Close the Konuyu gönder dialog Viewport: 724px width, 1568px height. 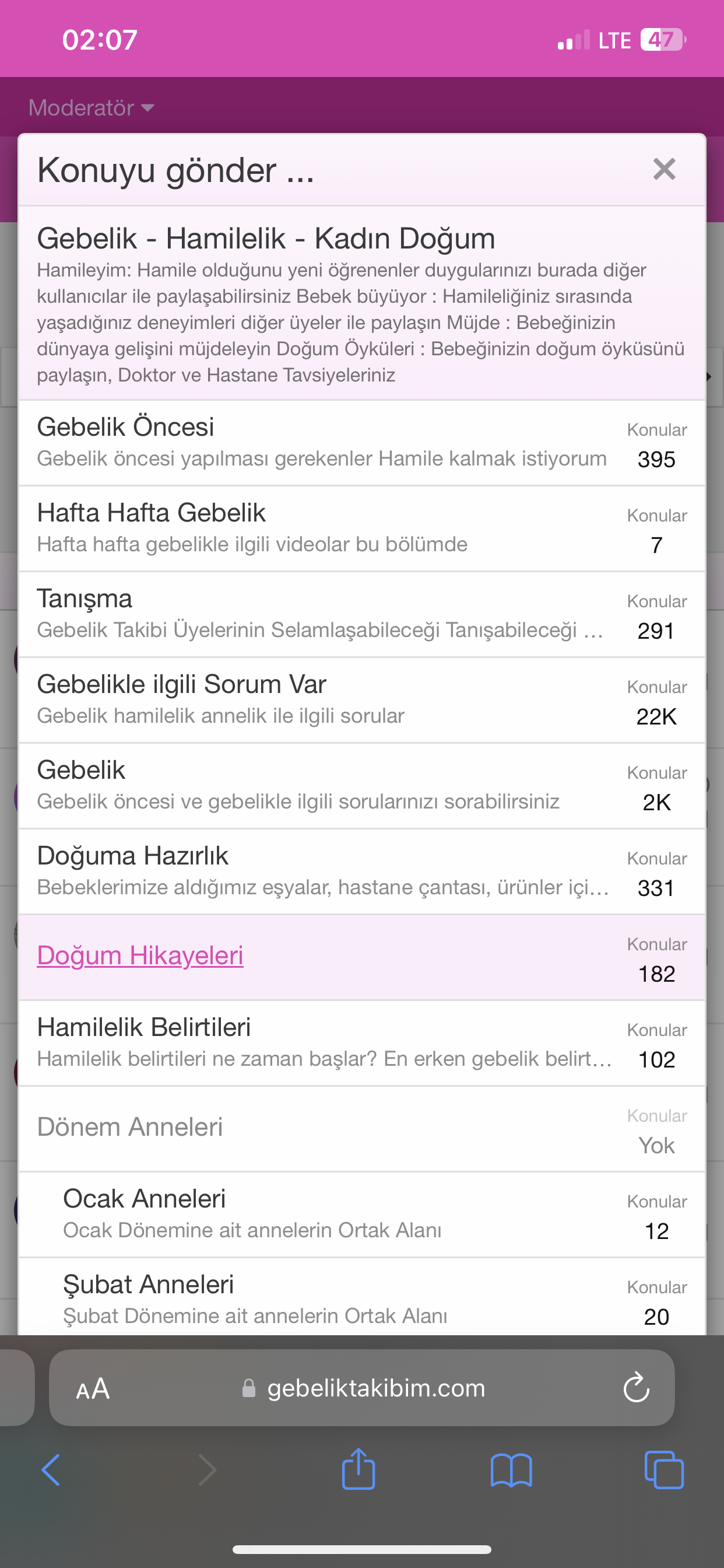pos(664,169)
